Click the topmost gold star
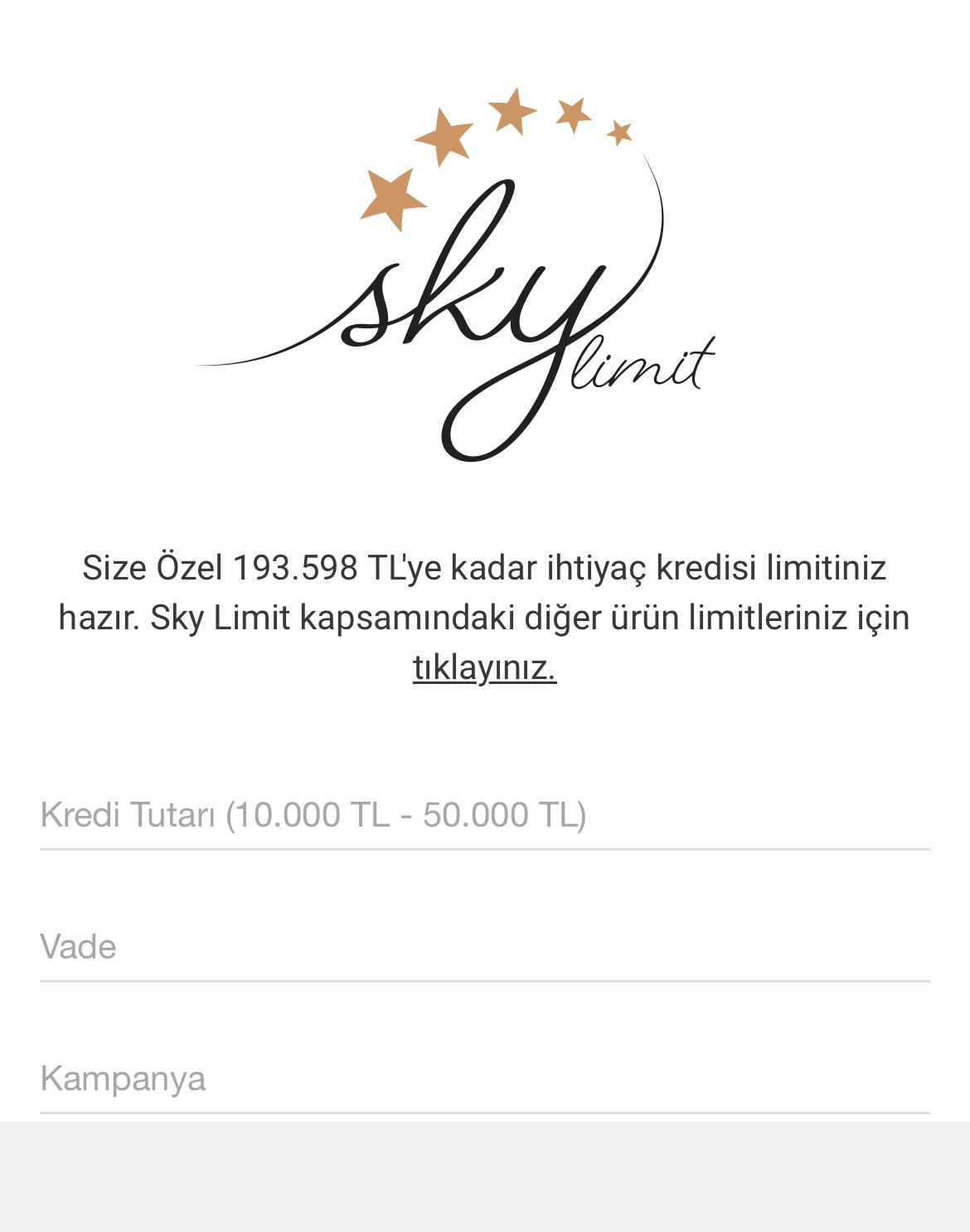The image size is (970, 1232). point(512,113)
